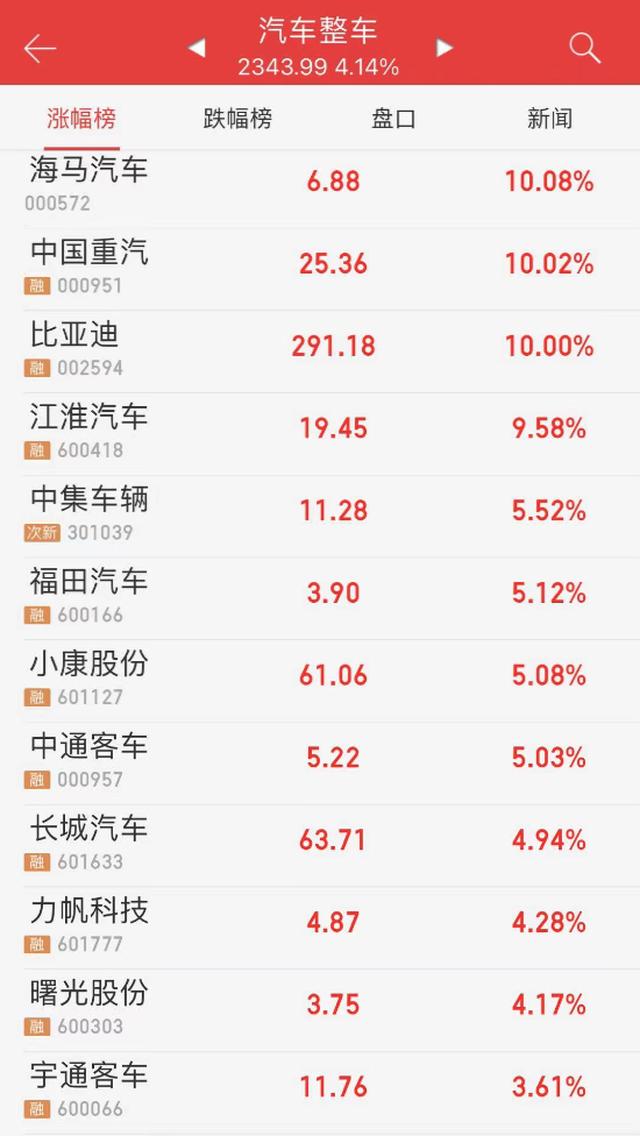
Task: Open the 中国重汽 stock row
Action: pyautogui.click(x=320, y=269)
